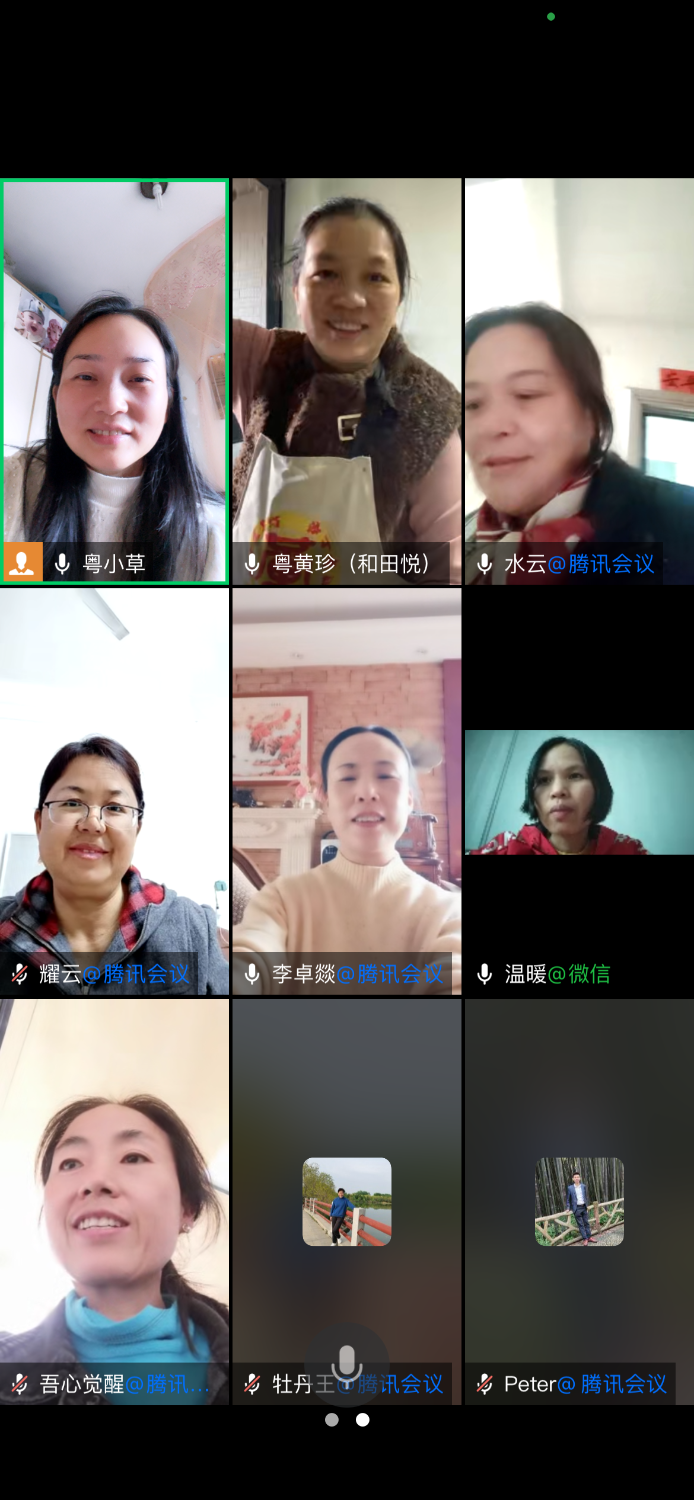Tap 水云's video tile
Image resolution: width=694 pixels, height=1500 pixels.
pos(579,380)
